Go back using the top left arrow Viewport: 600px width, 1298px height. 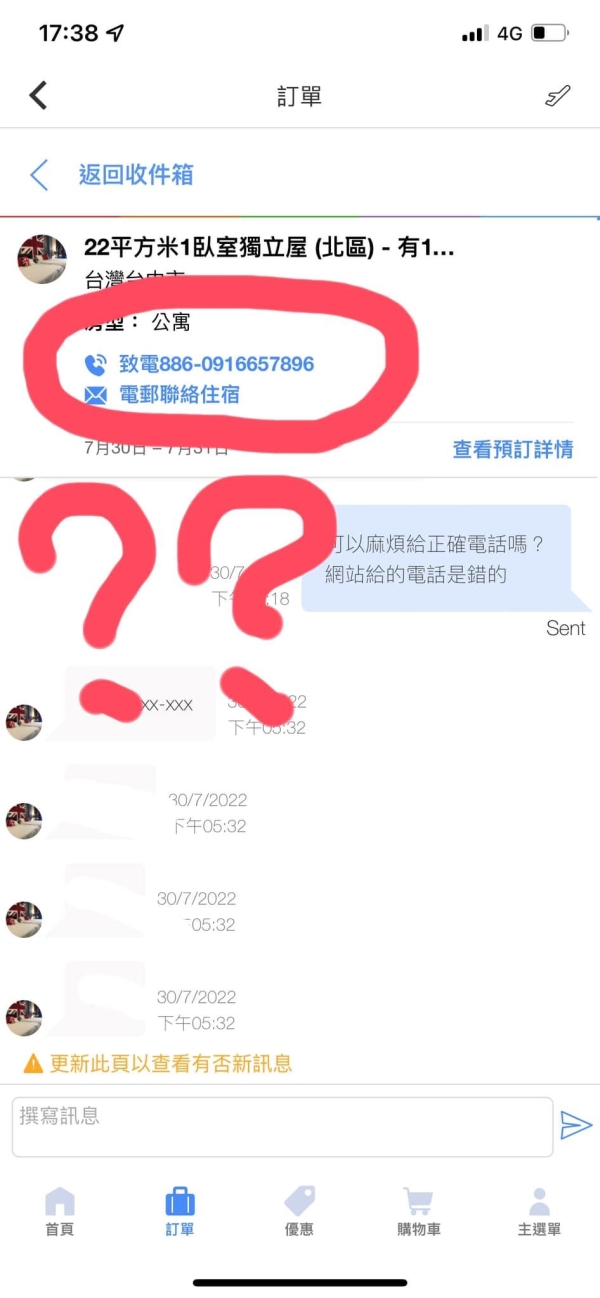(38, 96)
